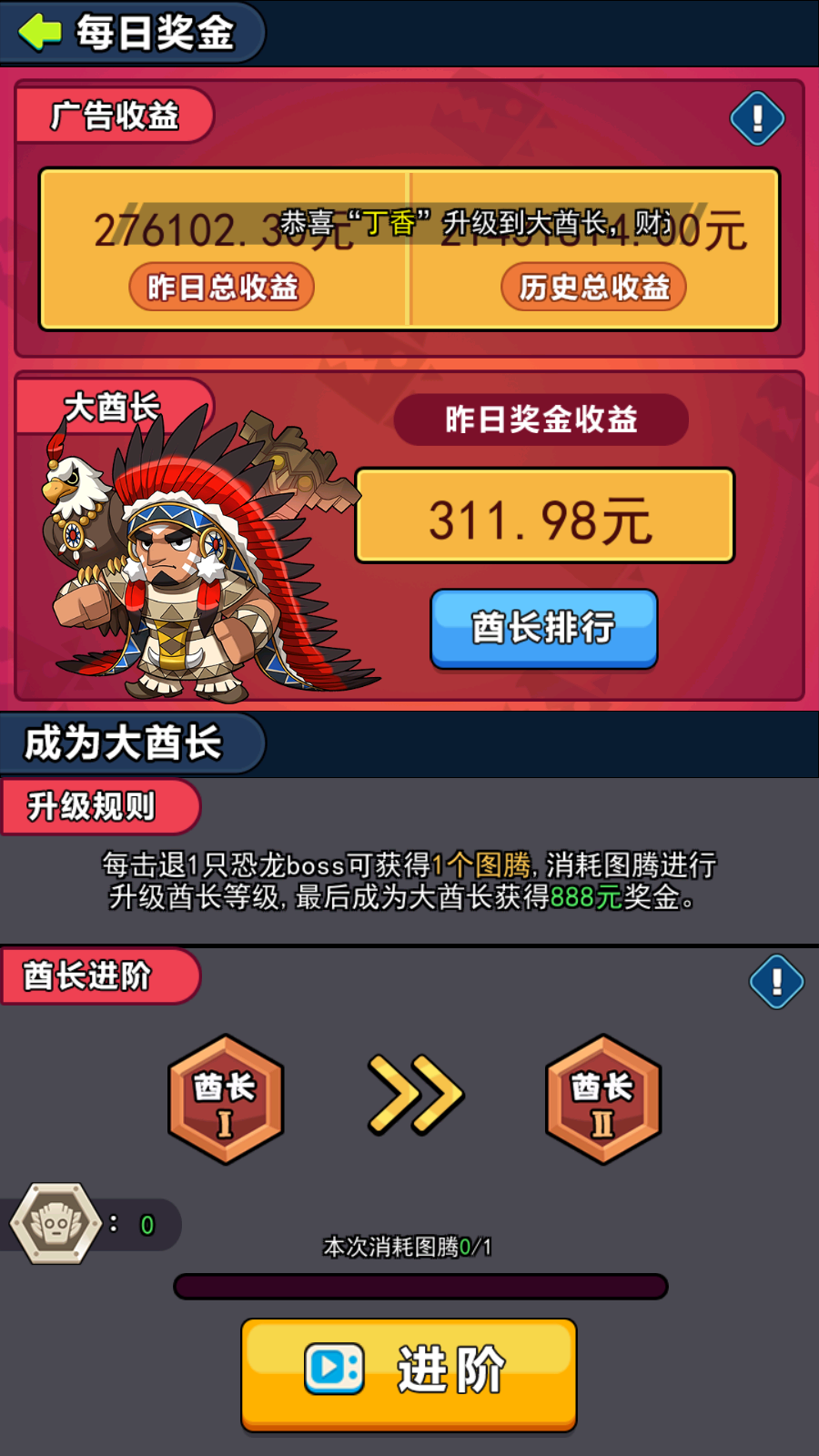Image resolution: width=819 pixels, height=1456 pixels.
Task: Click the 311.98元 bonus amount panel
Action: tap(543, 516)
